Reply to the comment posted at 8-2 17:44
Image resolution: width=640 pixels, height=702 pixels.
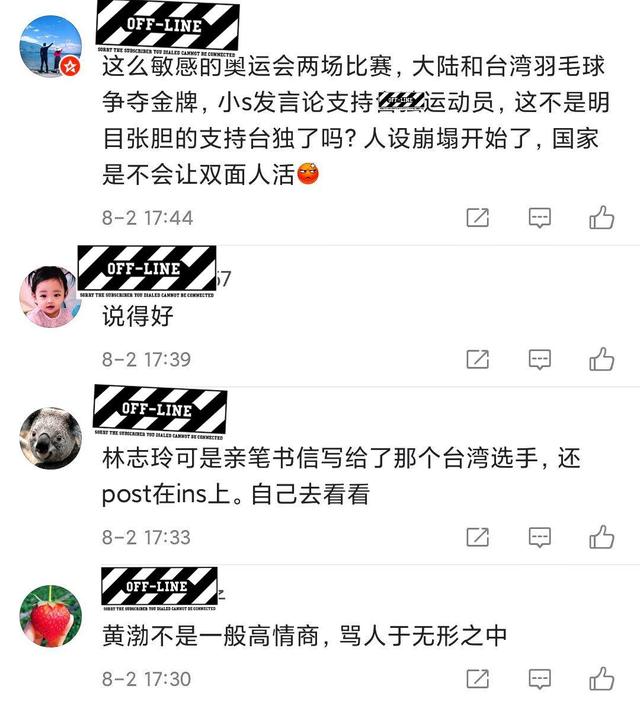tap(540, 217)
